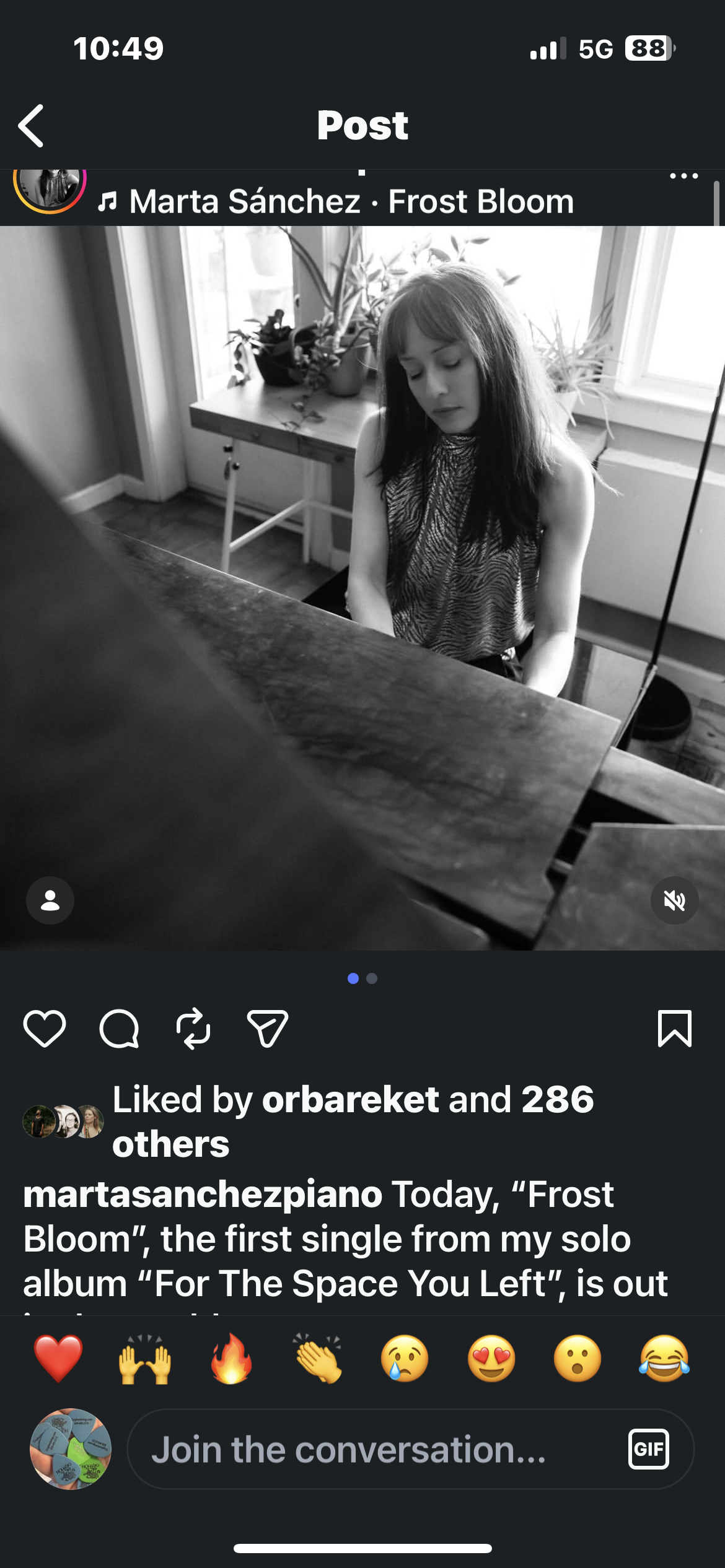The image size is (725, 1568).
Task: Save the post with the bookmark
Action: point(674,1029)
